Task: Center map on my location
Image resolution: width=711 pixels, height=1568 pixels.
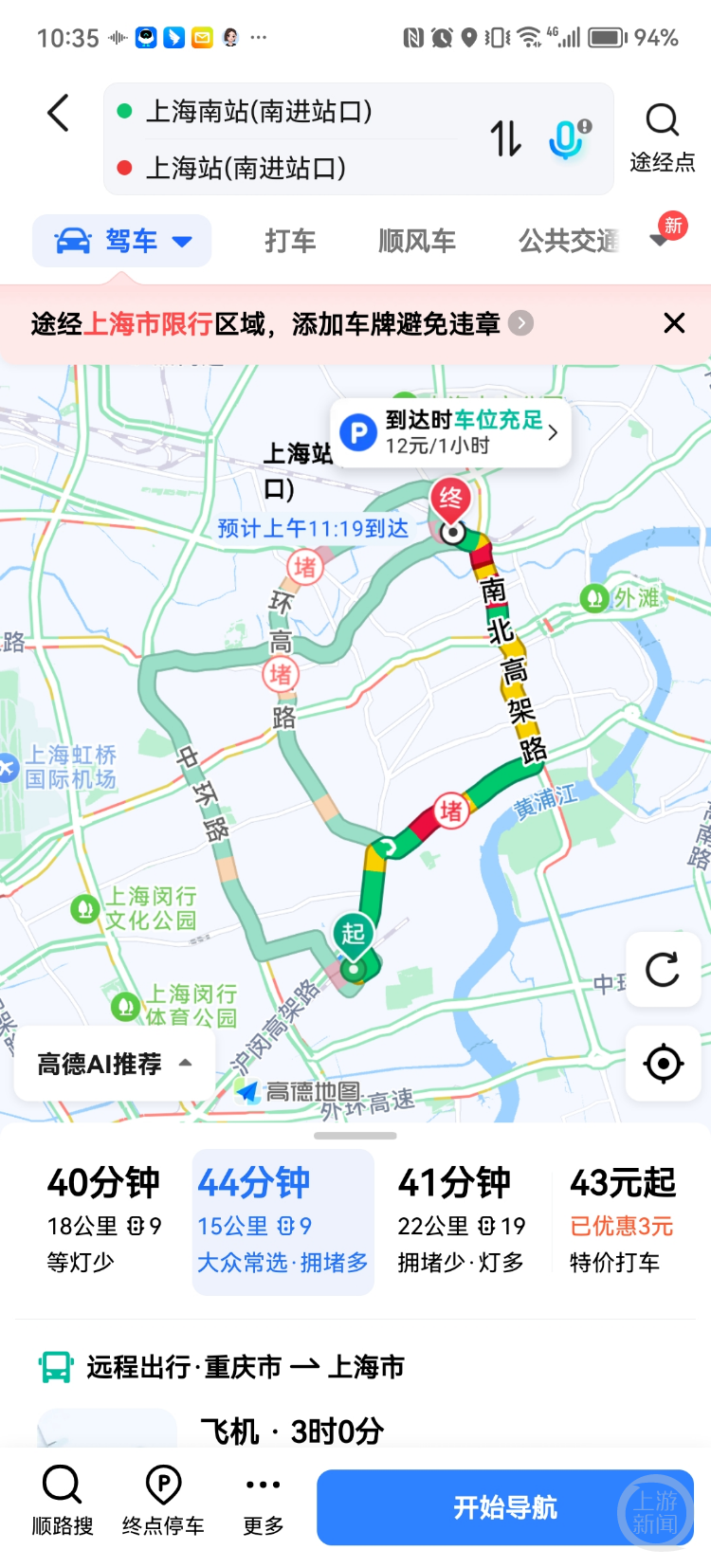Action: 663,1064
